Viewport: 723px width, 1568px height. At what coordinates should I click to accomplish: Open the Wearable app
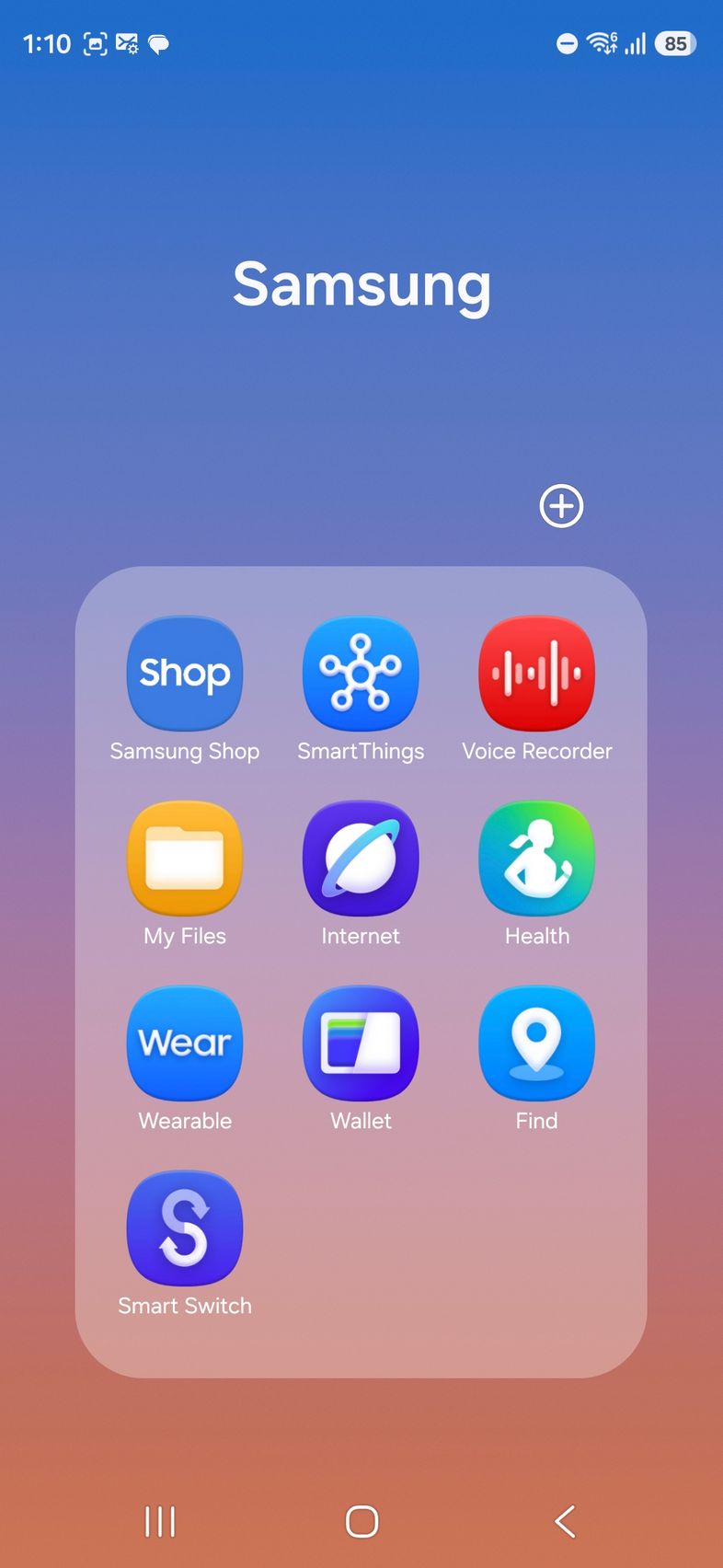185,1043
